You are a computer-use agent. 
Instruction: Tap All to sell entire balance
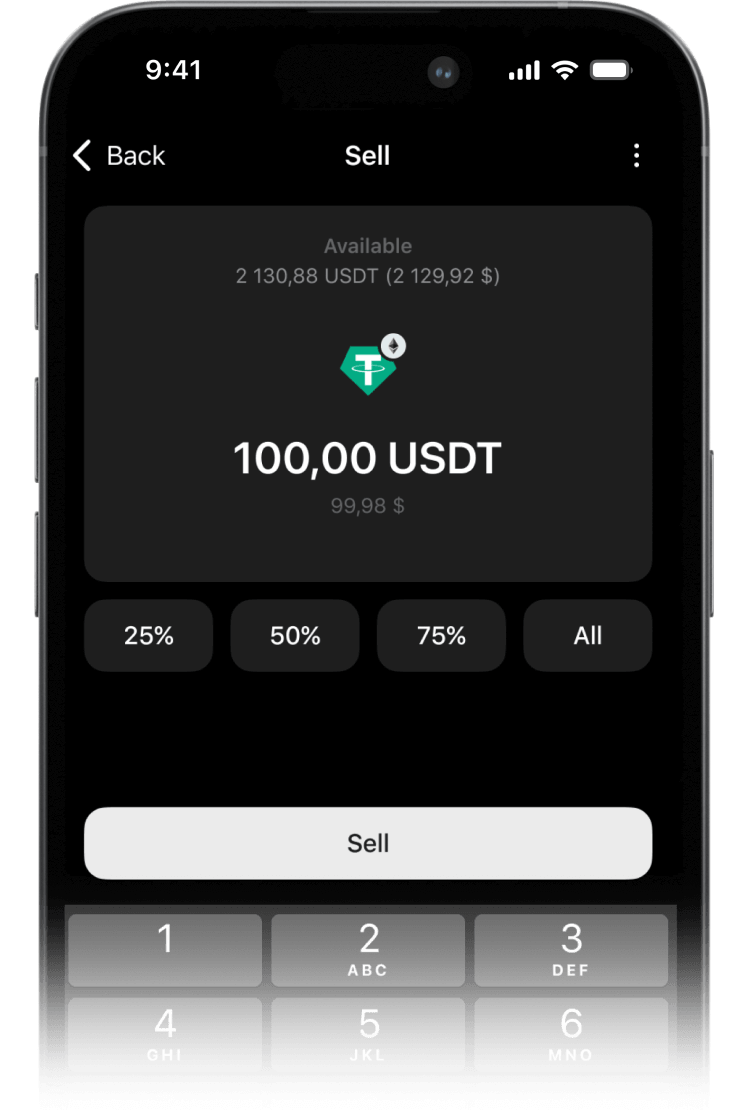coord(588,636)
